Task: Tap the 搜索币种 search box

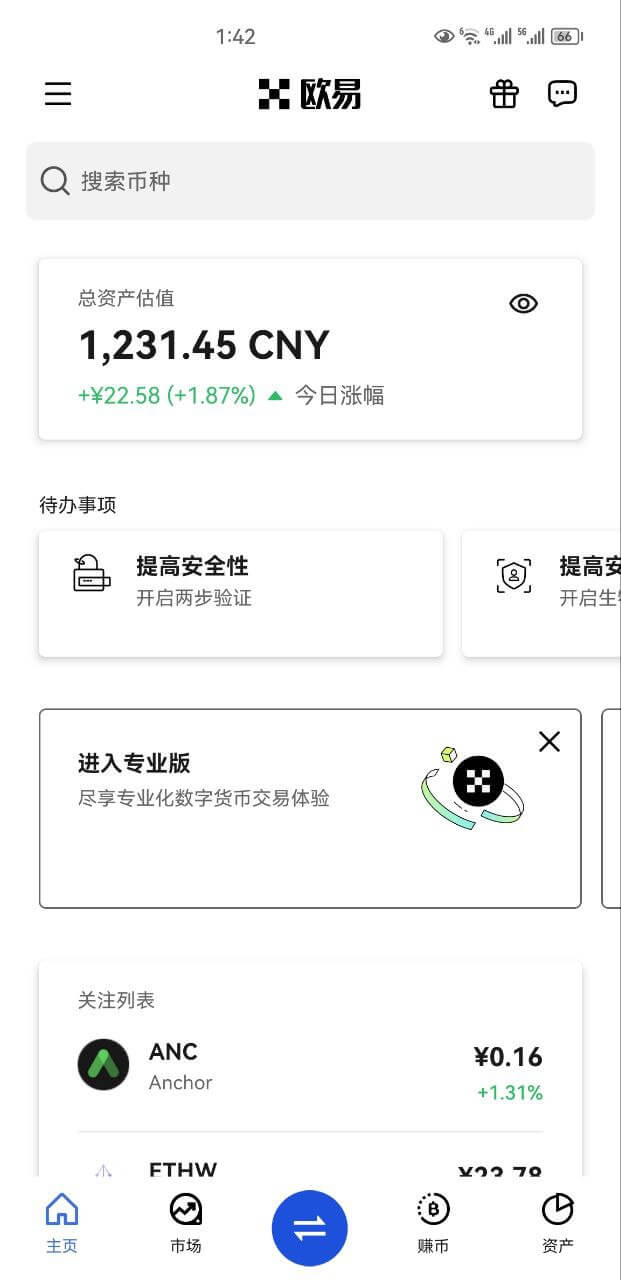Action: pyautogui.click(x=310, y=181)
